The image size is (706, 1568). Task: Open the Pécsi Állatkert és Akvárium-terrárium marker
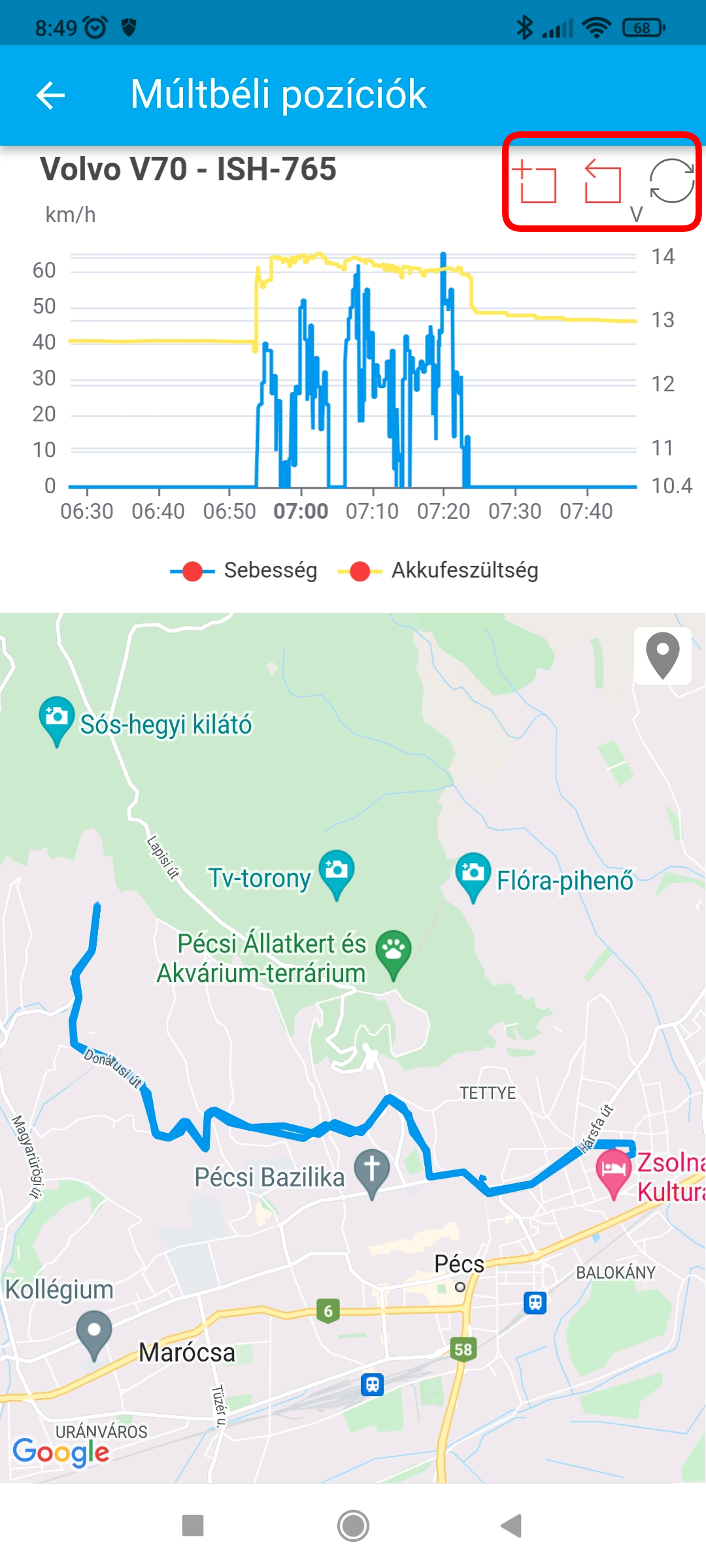pos(394,952)
